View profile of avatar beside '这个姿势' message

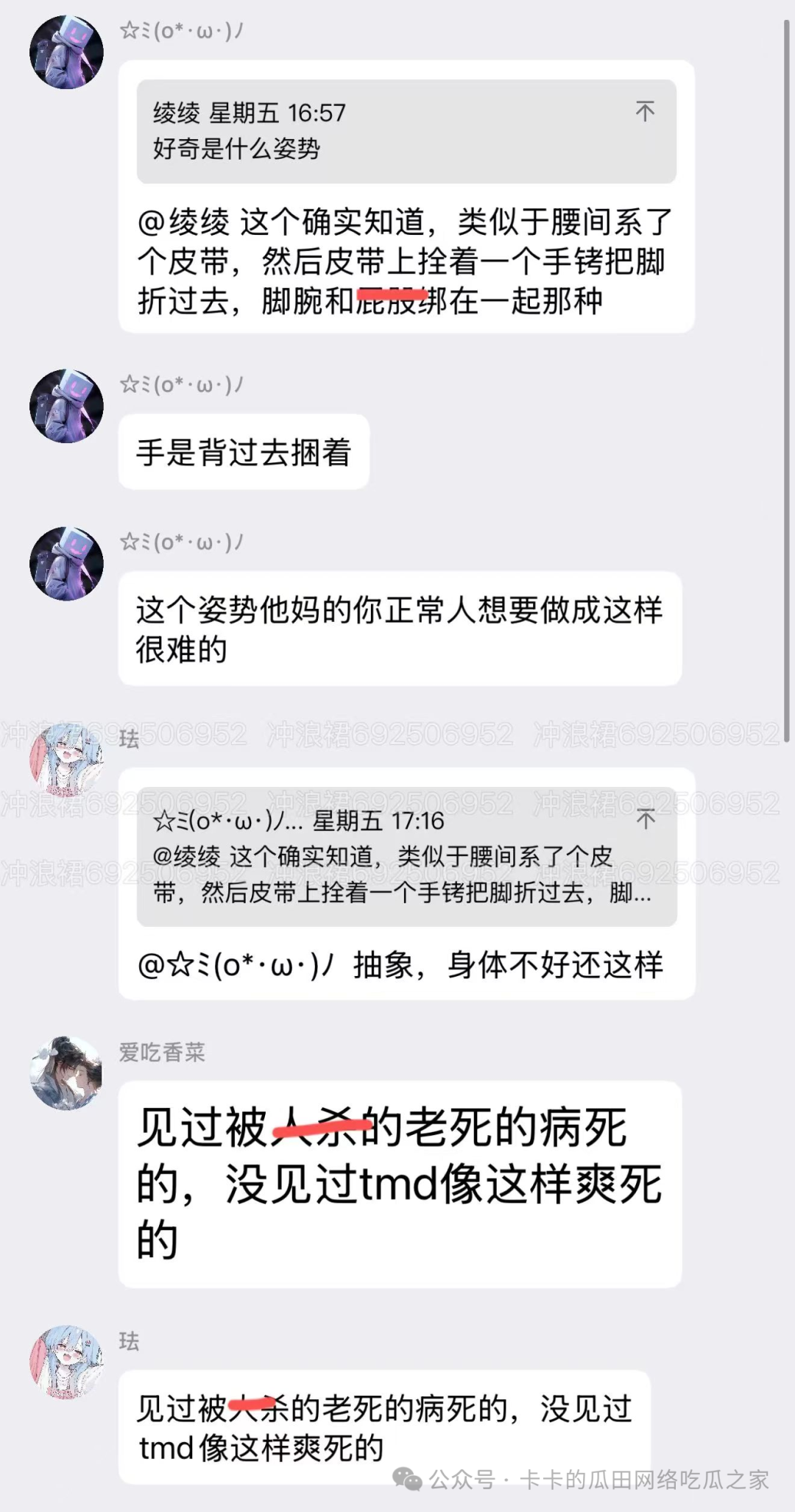pos(66,564)
